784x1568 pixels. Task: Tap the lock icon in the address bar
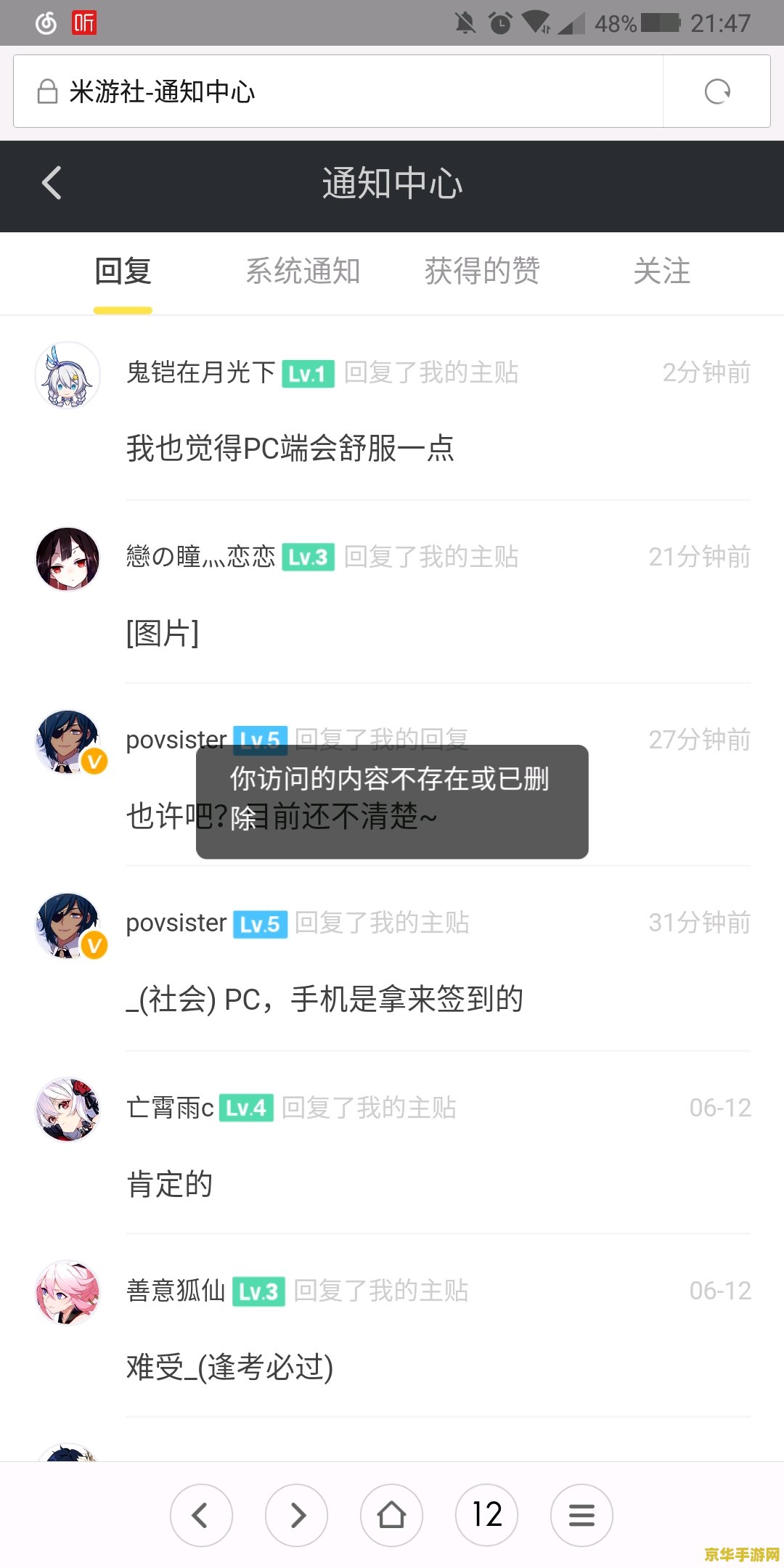(46, 91)
